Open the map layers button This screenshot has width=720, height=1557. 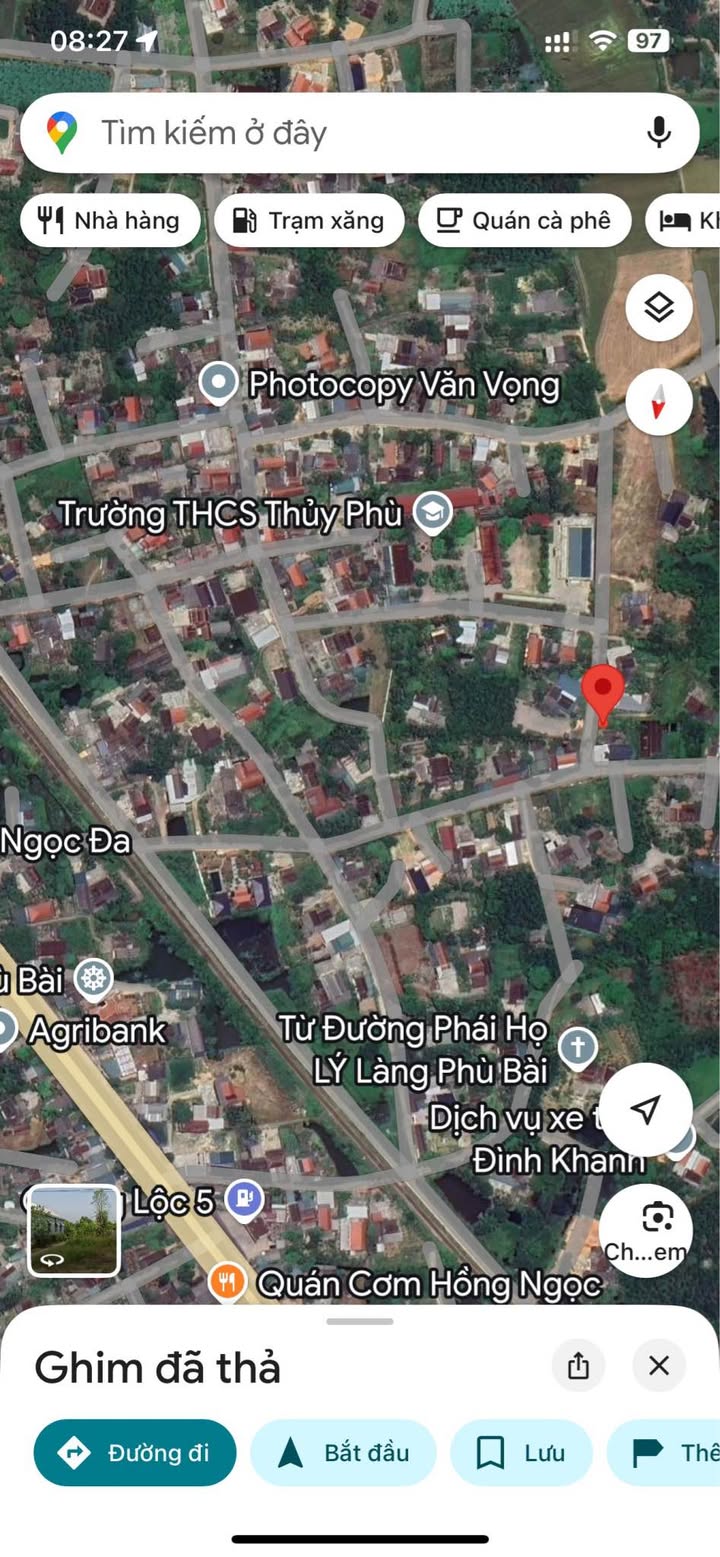(x=659, y=307)
